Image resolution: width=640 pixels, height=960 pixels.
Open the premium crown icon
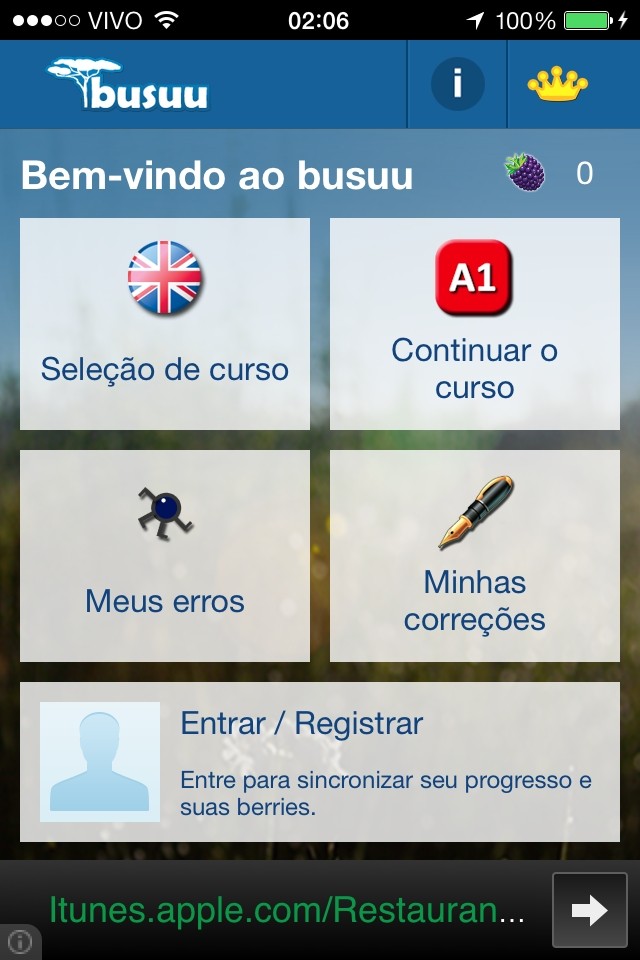click(558, 84)
